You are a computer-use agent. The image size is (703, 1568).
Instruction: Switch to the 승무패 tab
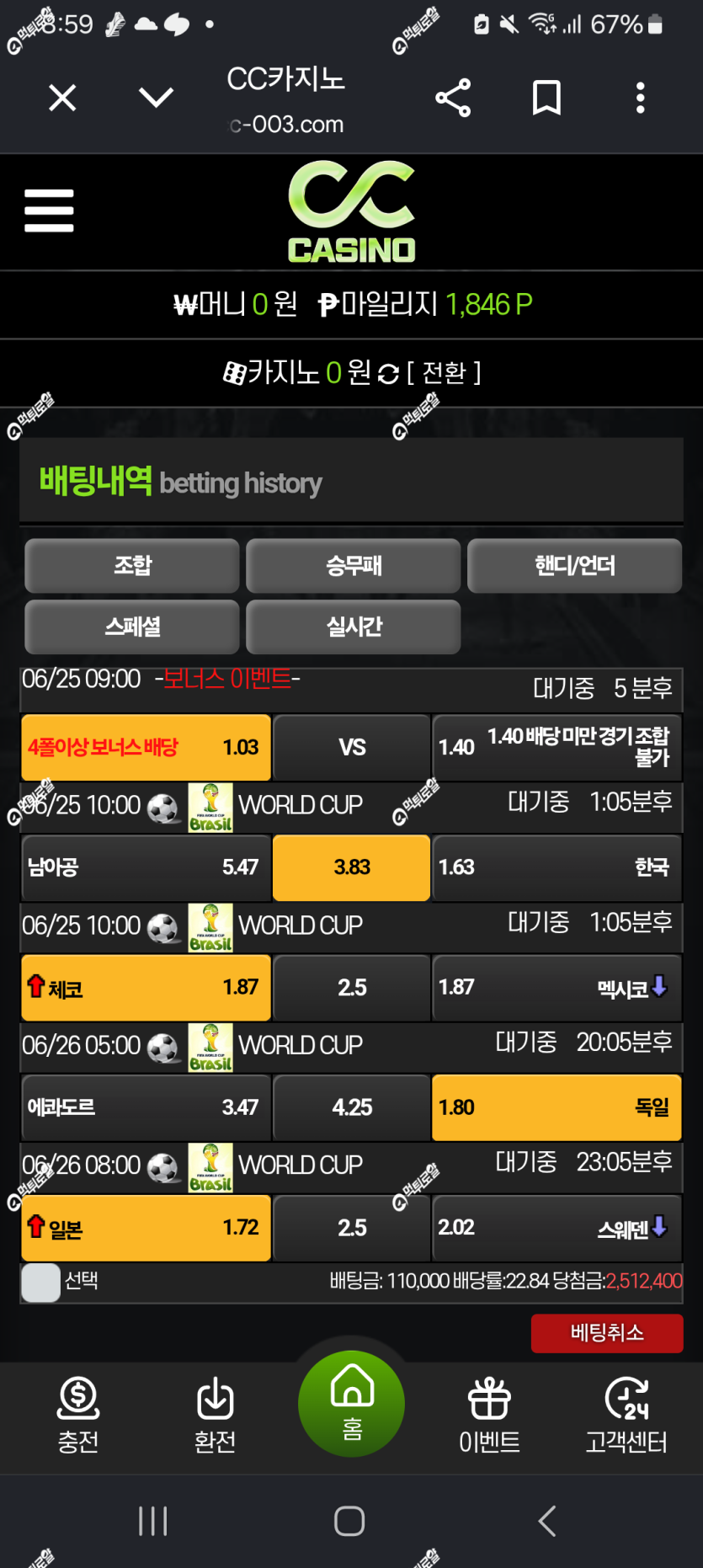click(354, 566)
